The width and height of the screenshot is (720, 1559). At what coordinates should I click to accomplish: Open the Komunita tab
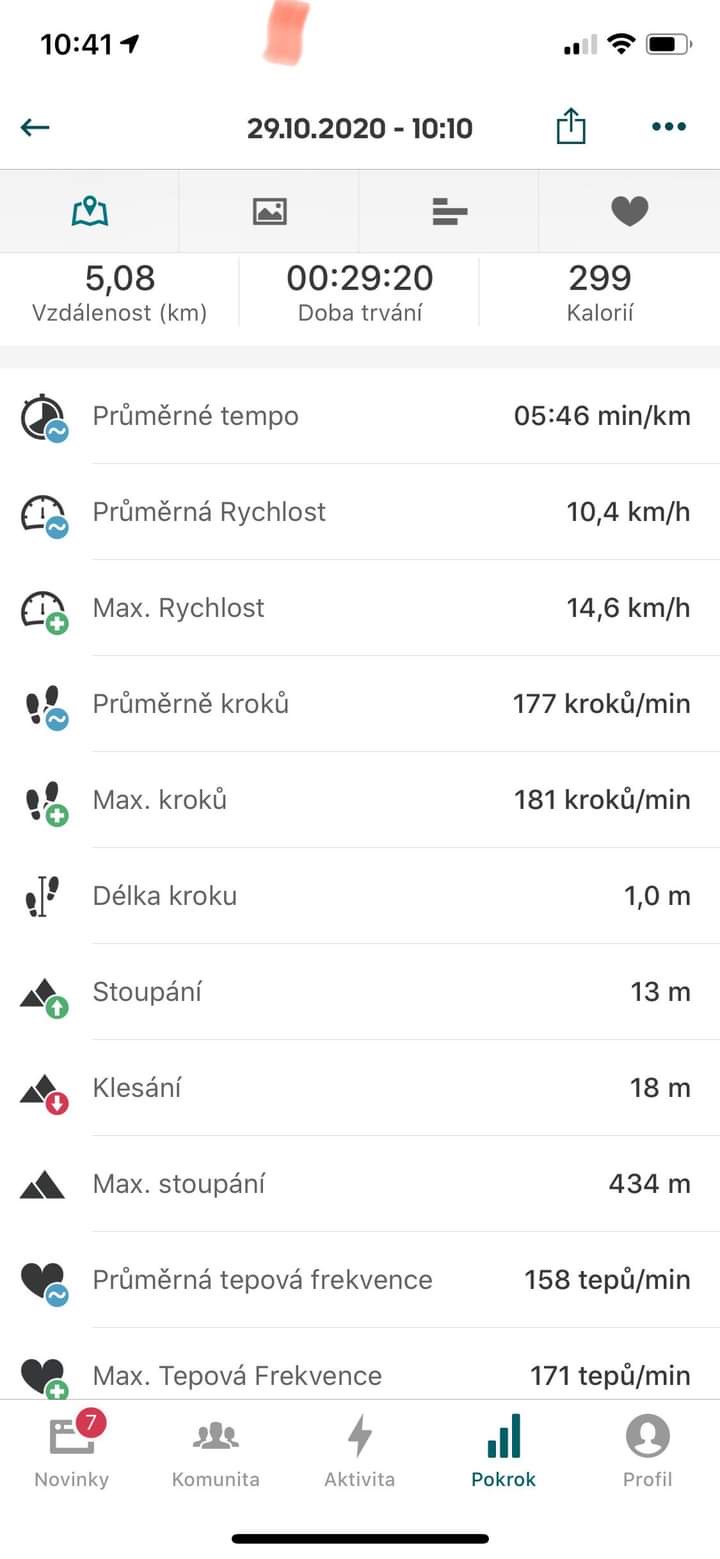click(216, 1448)
